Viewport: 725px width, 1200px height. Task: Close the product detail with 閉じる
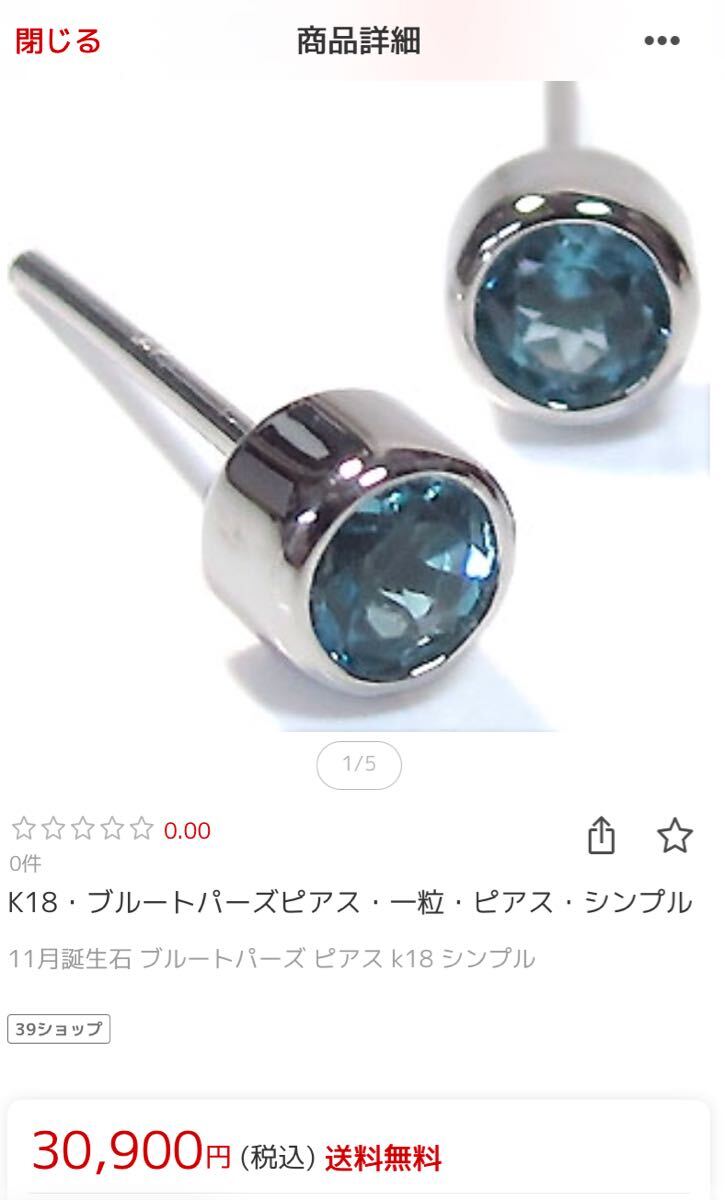[58, 41]
